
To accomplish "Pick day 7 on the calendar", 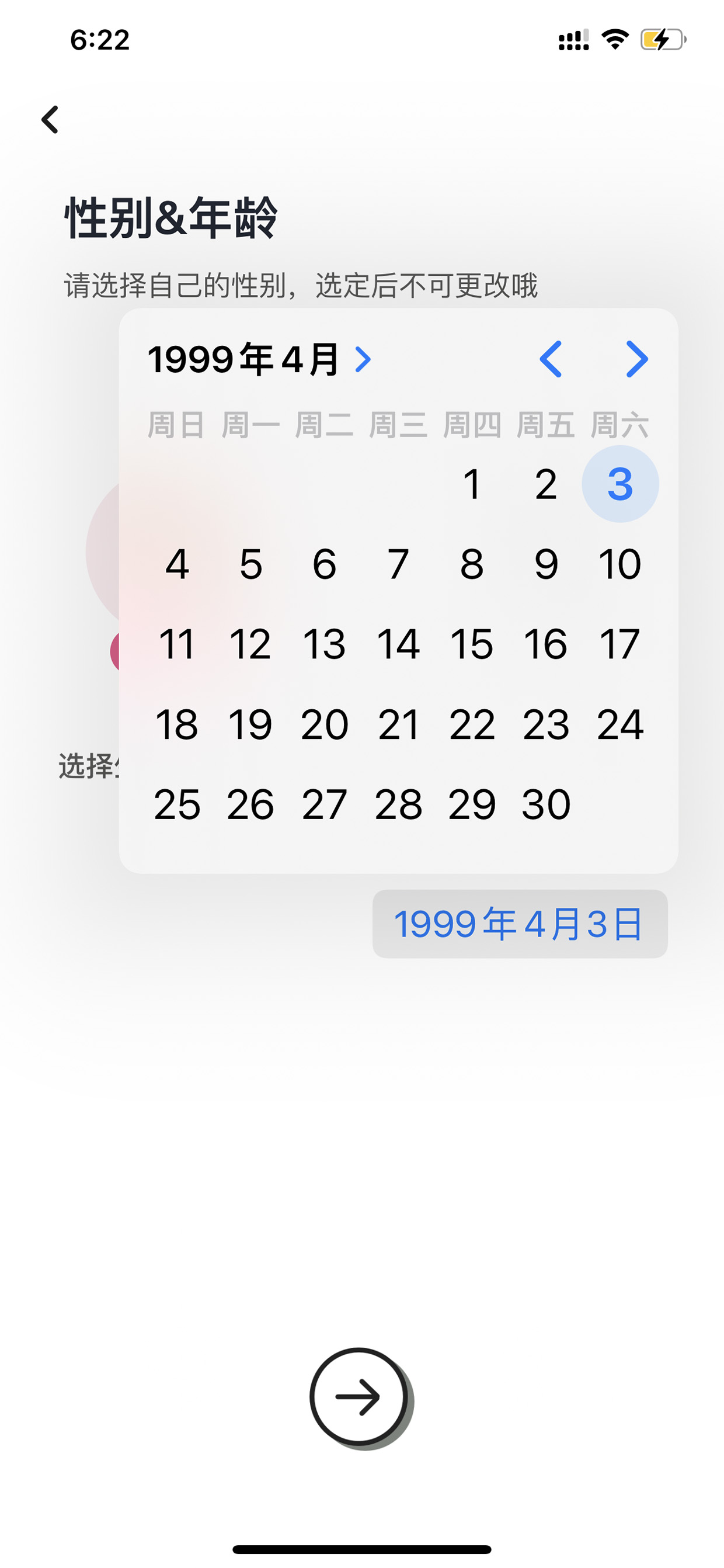I will click(399, 564).
